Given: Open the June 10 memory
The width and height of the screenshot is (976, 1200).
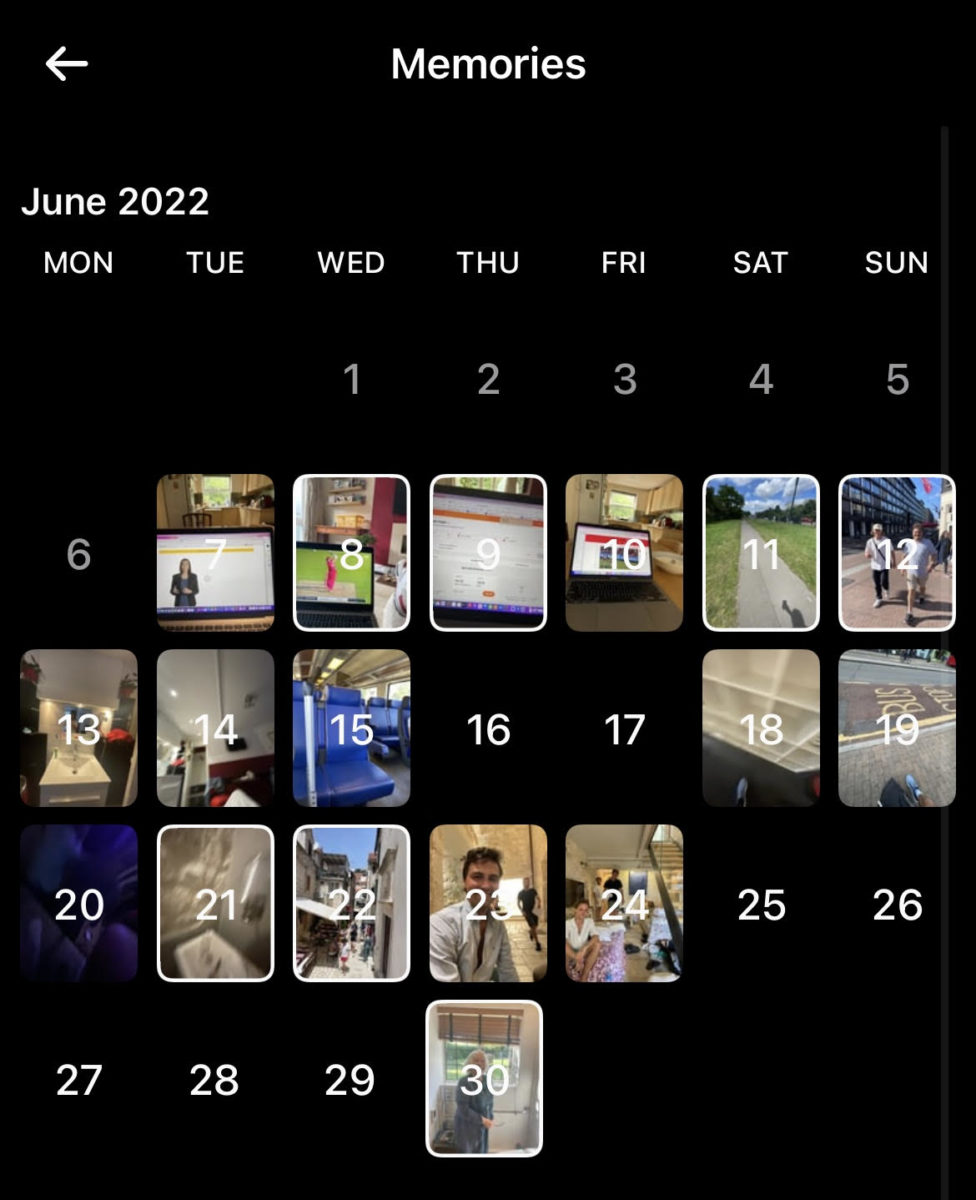Looking at the screenshot, I should click(624, 553).
